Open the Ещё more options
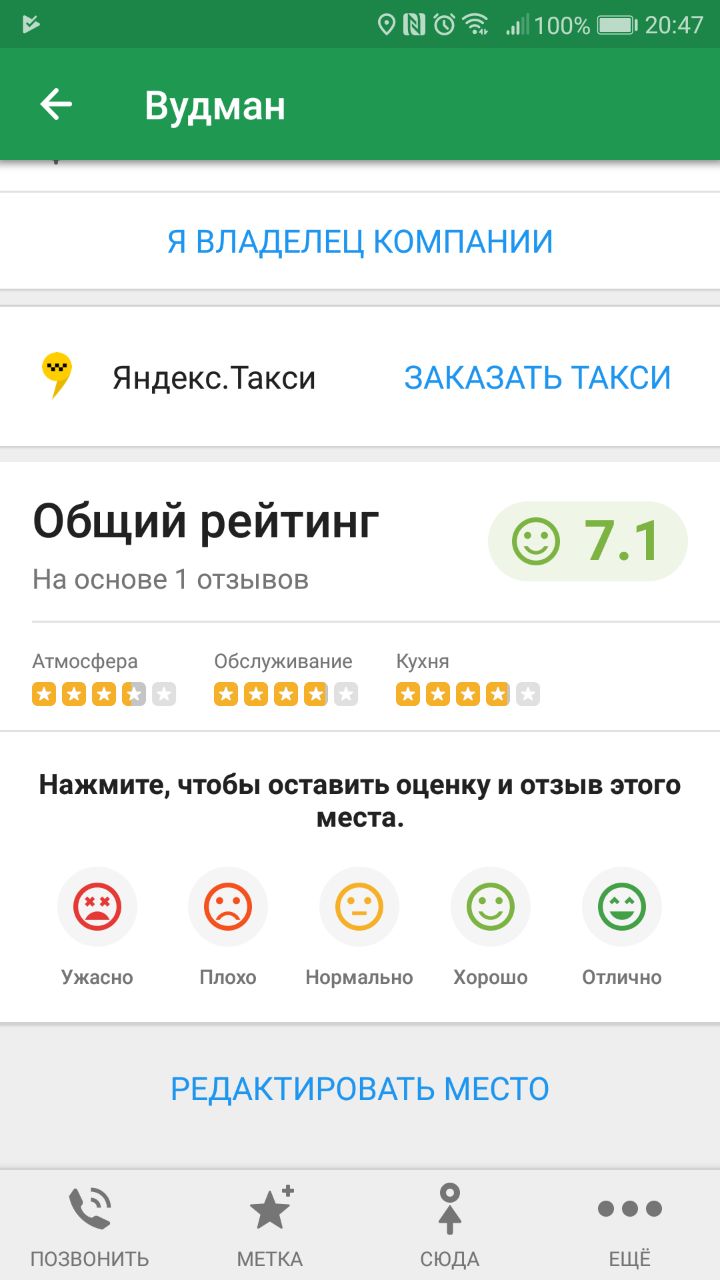The height and width of the screenshot is (1280, 720). coord(630,1226)
